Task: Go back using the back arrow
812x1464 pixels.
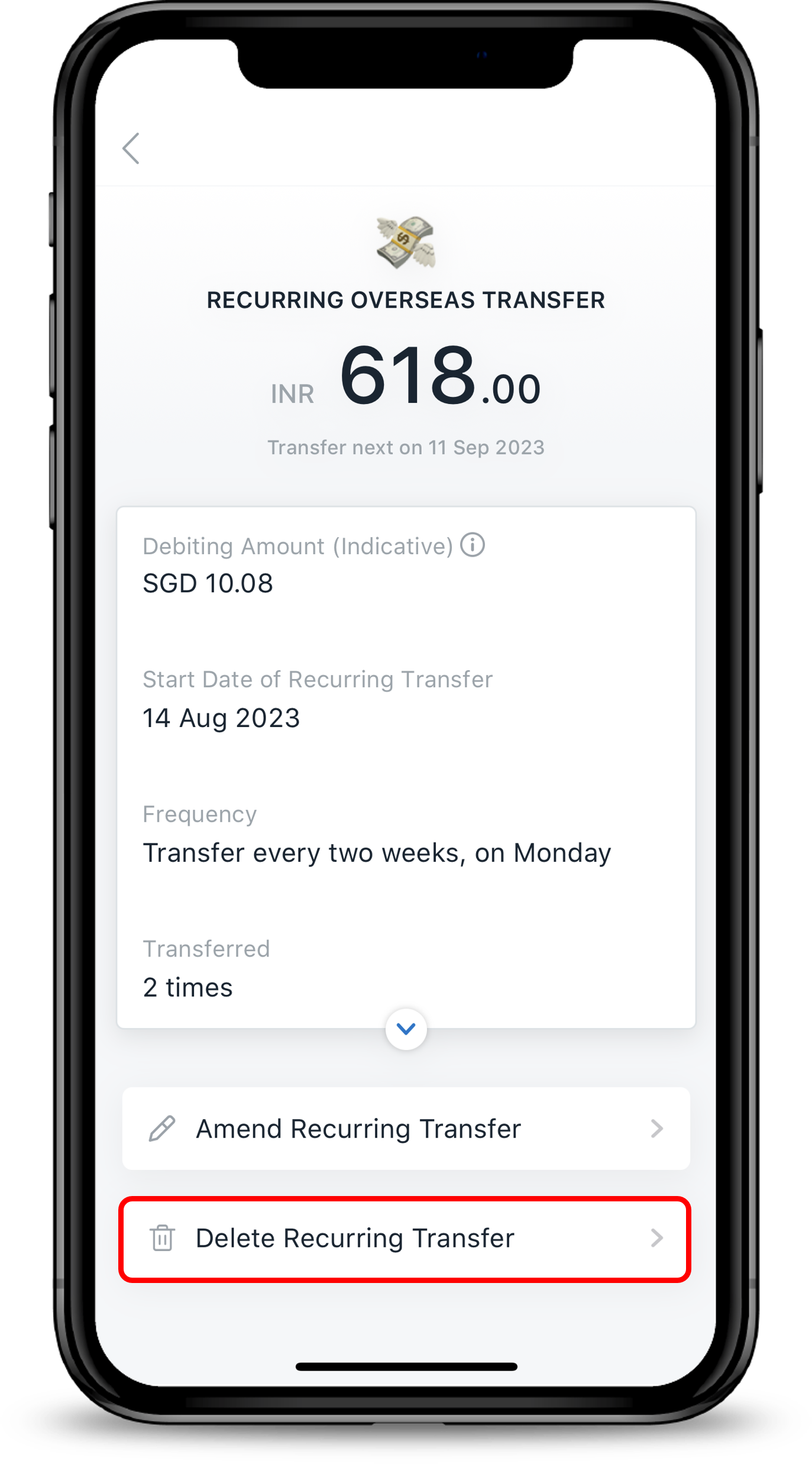Action: click(131, 148)
